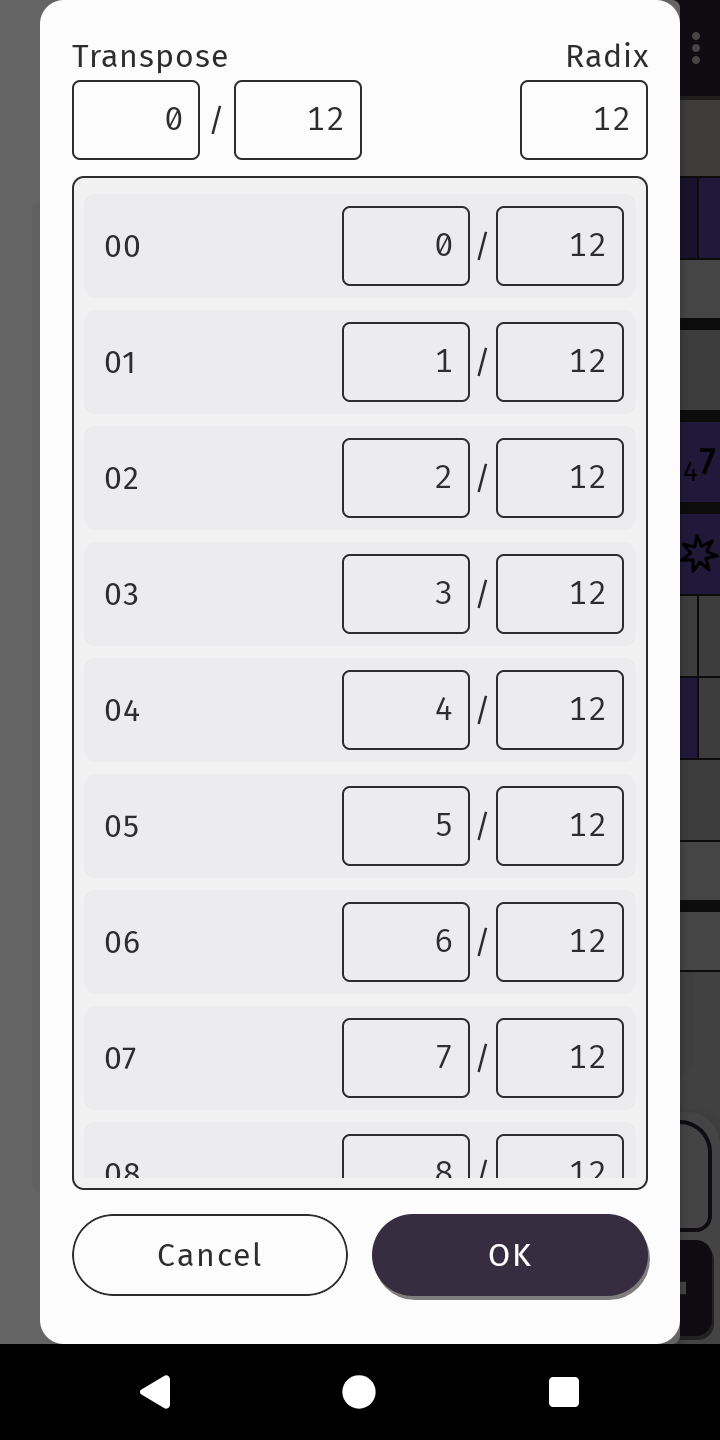
Task: Change the Radix value field
Action: coord(584,120)
